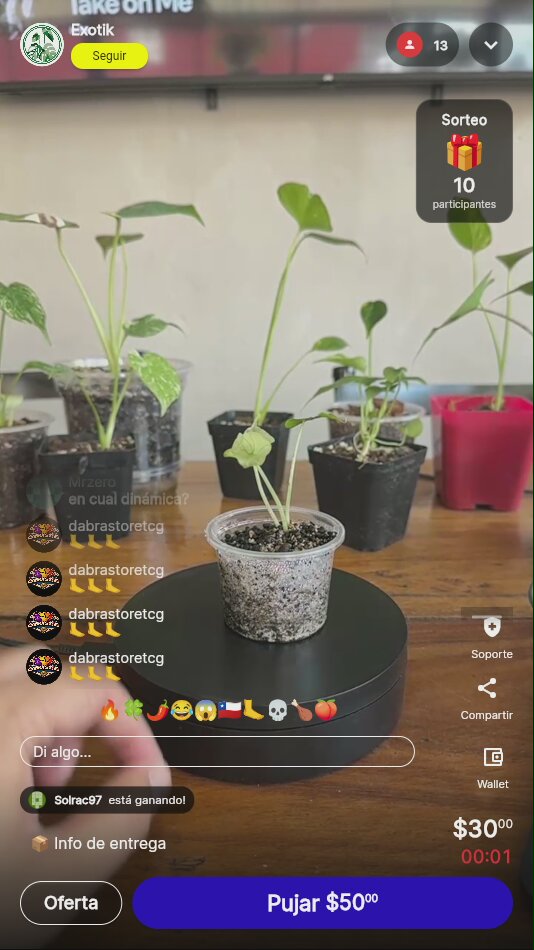534x950 pixels.
Task: Send the peach emoji reaction
Action: click(x=325, y=709)
